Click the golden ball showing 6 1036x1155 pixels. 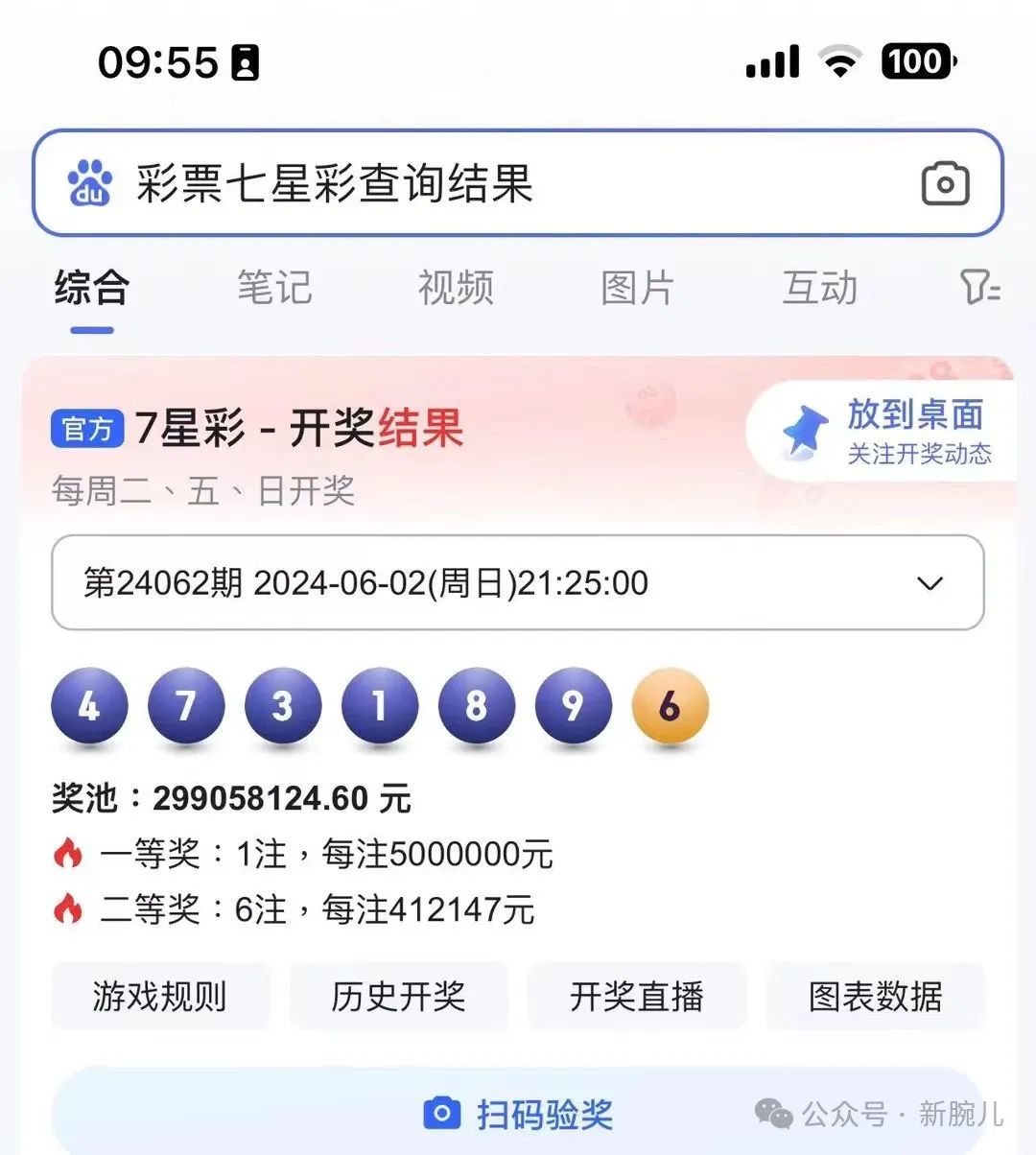(x=669, y=707)
